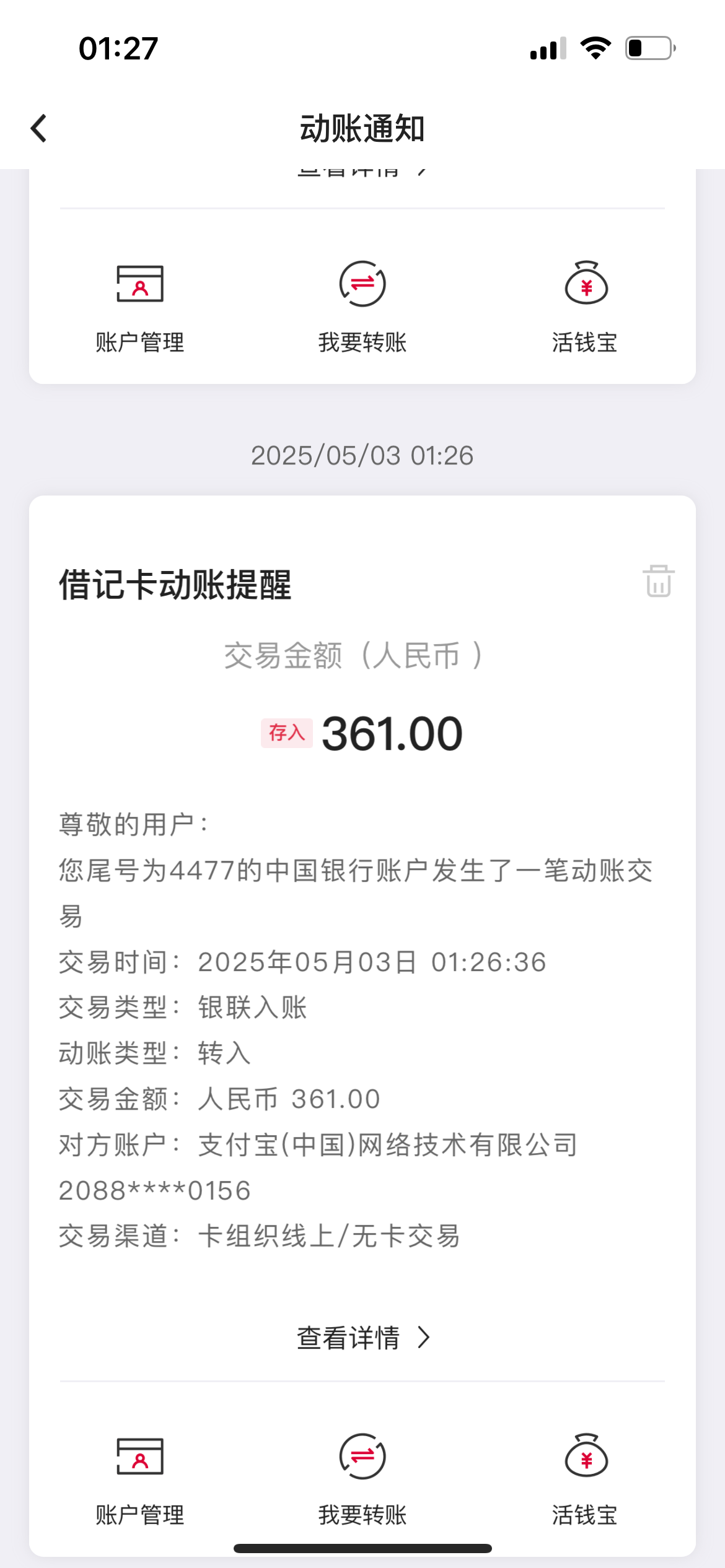
Task: Select 我要转账 in the card above the 01:26 timestamp
Action: point(362,308)
